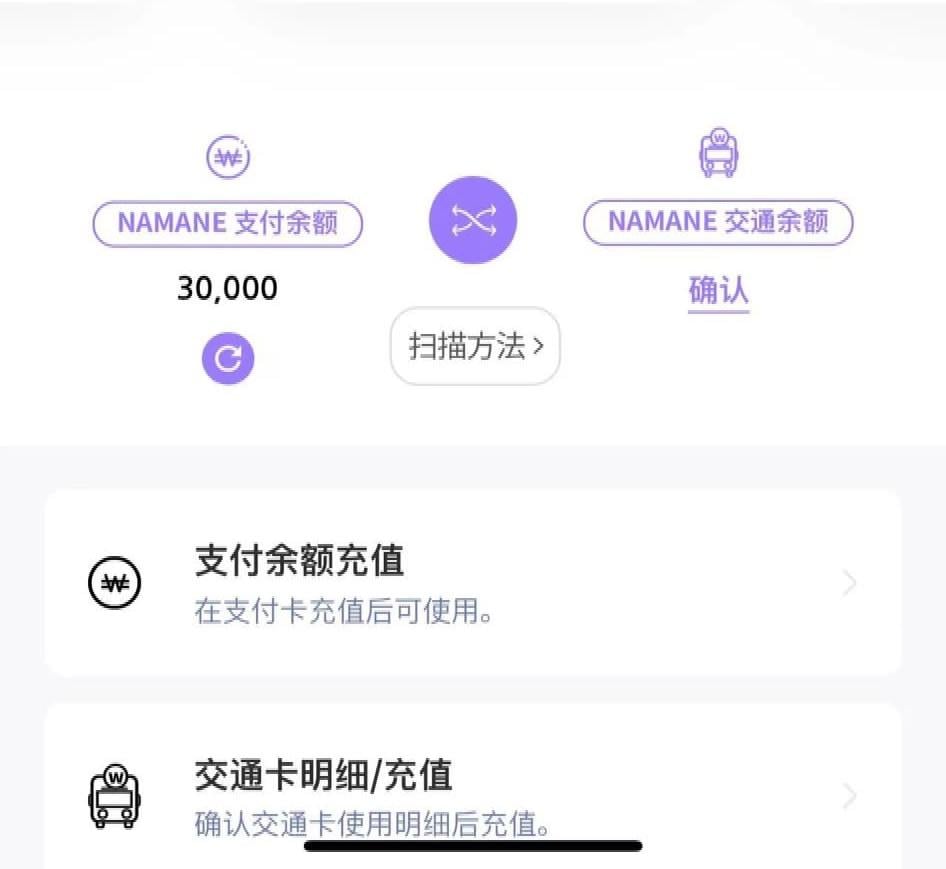Open 支付余额充值 payment balance top-up
The height and width of the screenshot is (869, 946).
point(473,583)
